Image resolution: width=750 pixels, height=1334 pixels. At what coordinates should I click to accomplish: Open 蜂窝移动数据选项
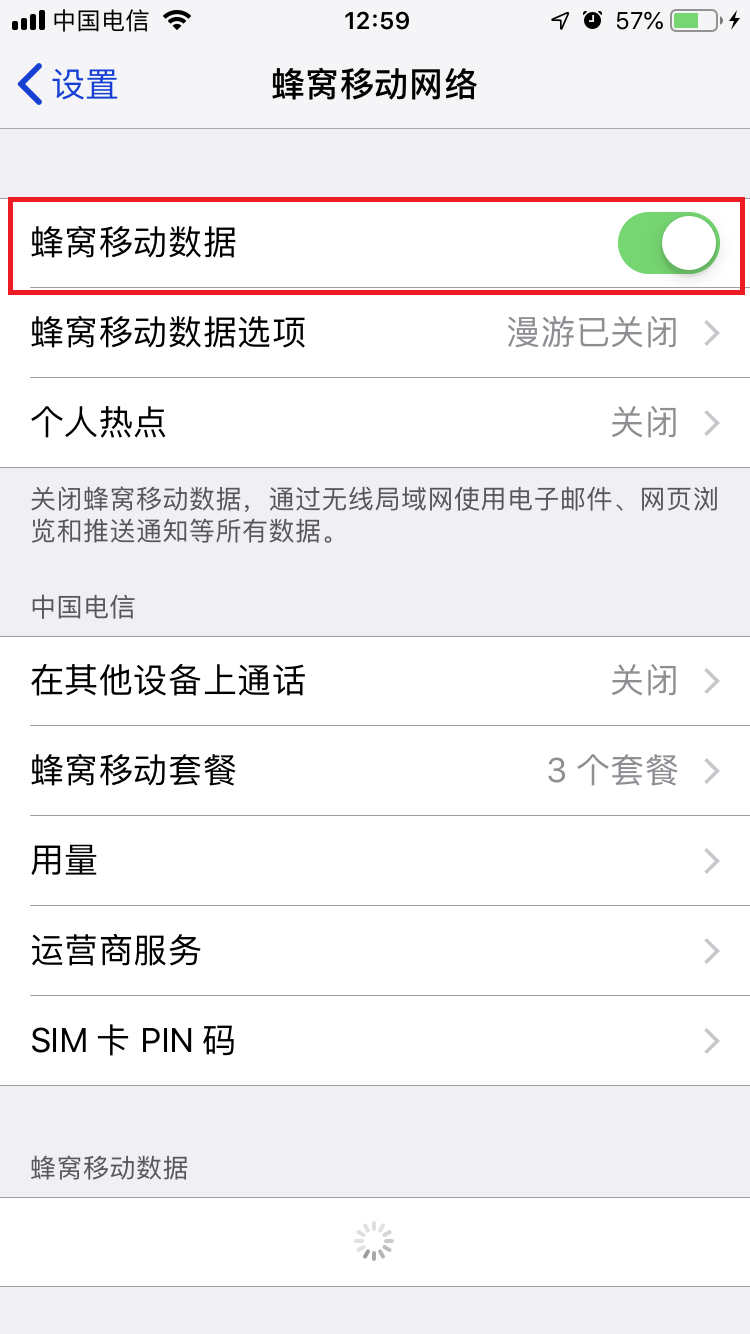375,333
